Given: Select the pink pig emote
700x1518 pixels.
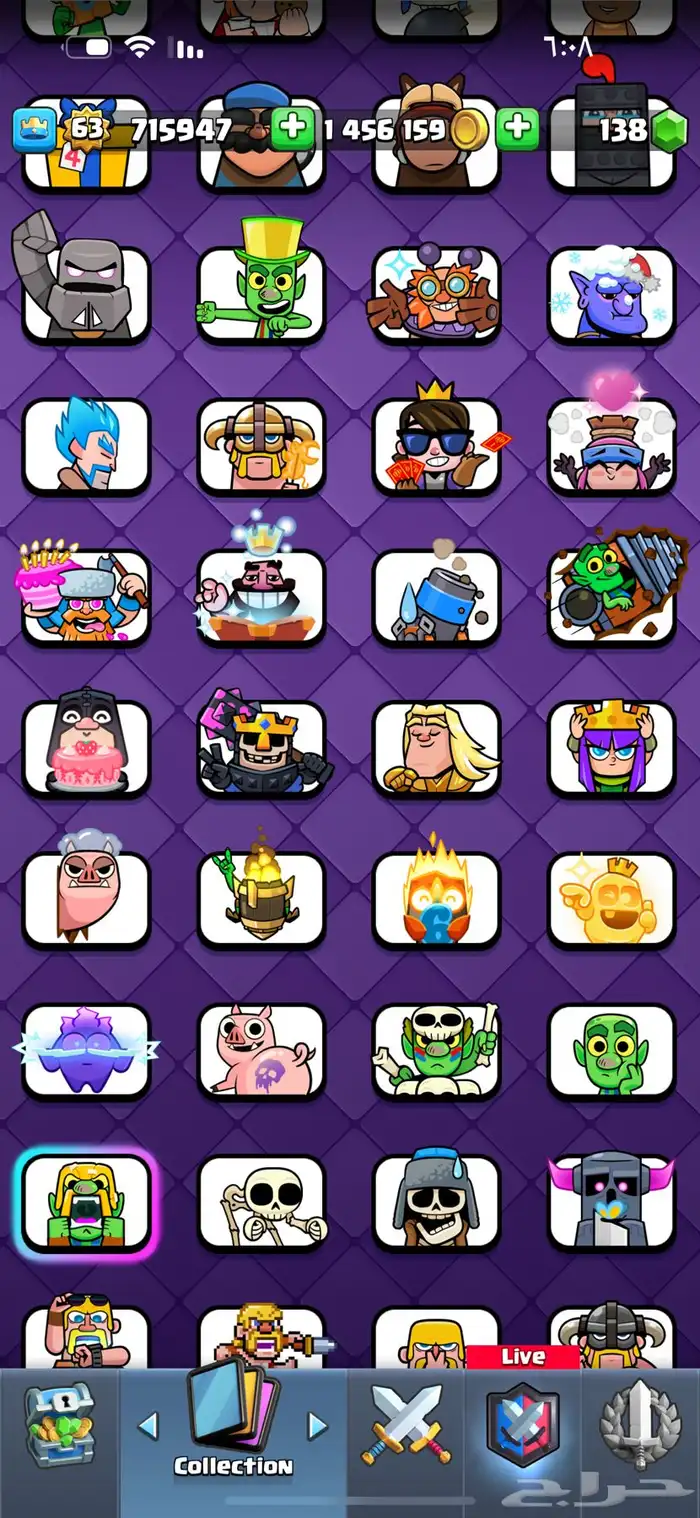Looking at the screenshot, I should coord(261,1050).
